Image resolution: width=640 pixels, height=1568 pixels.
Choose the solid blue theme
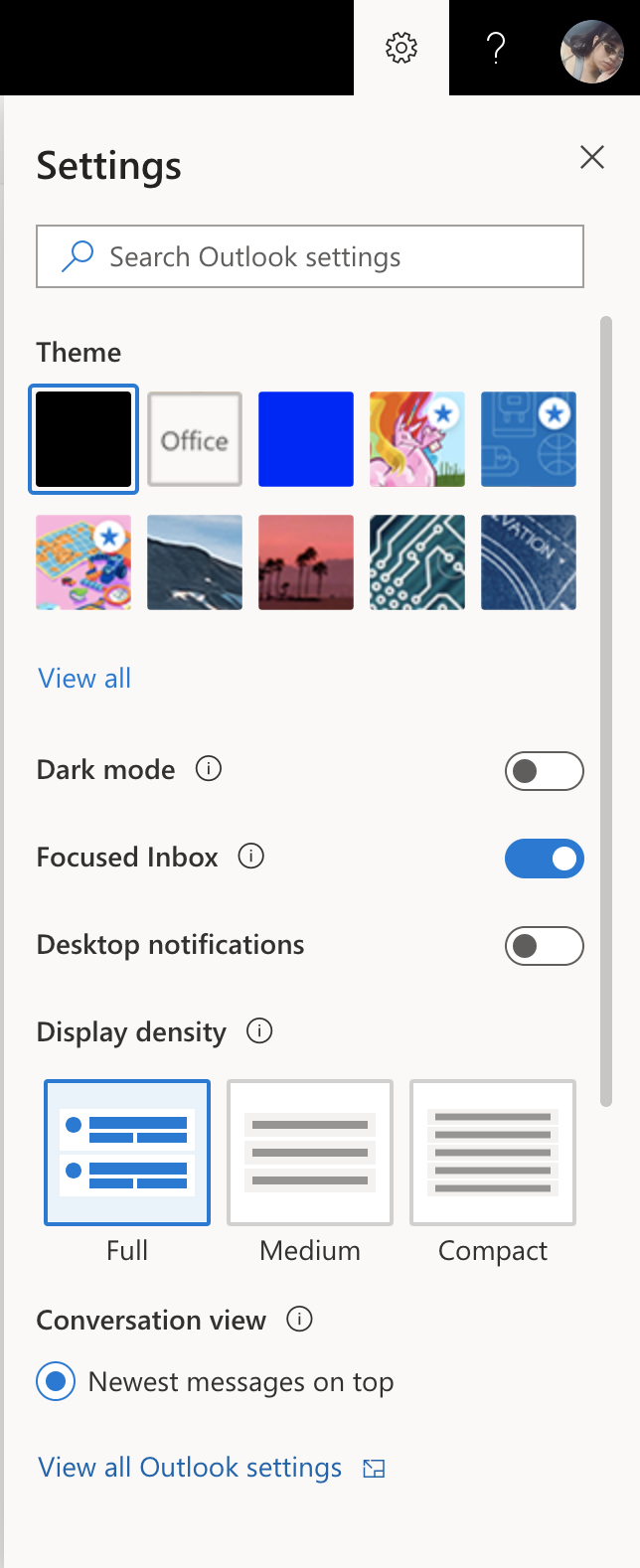[x=306, y=439]
